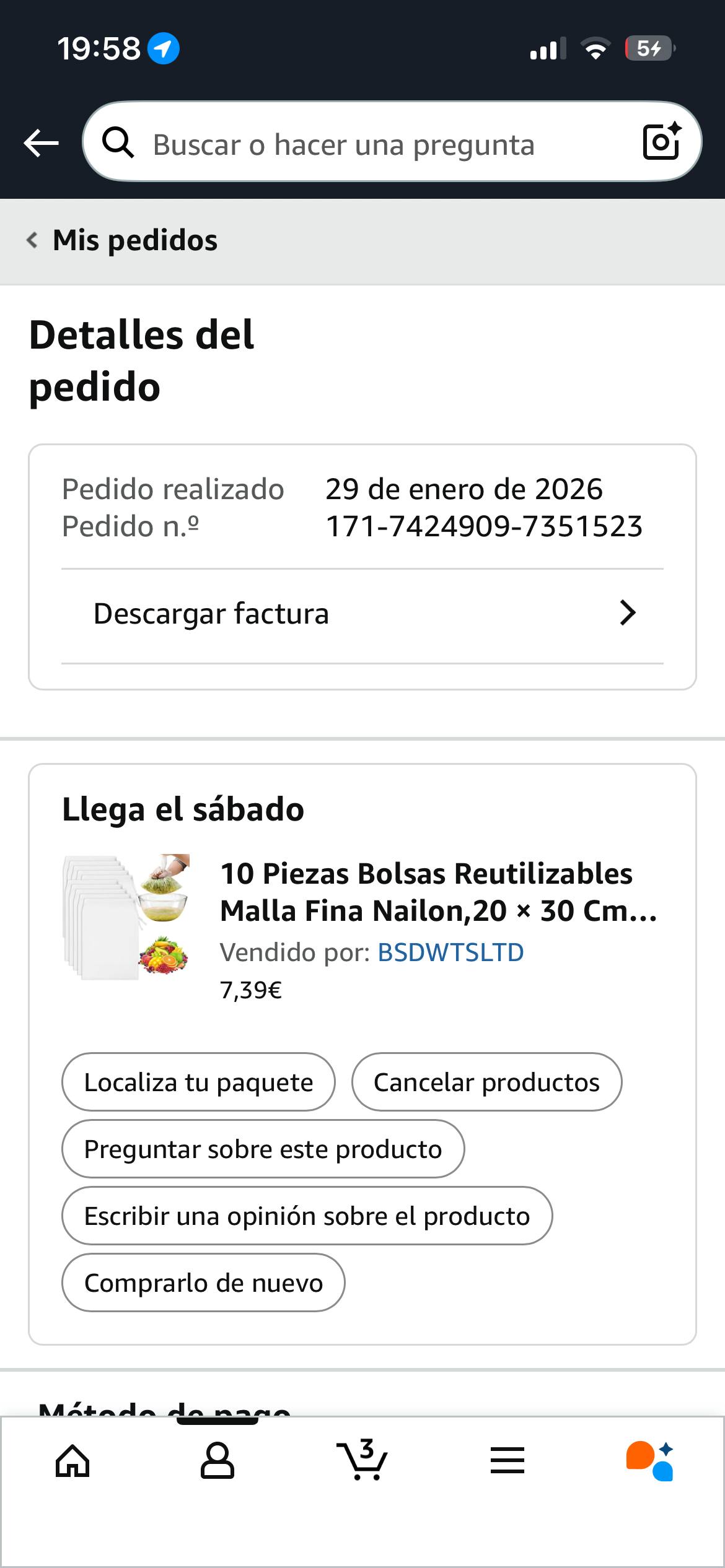The image size is (725, 1568).
Task: Open the camera lens search icon
Action: pyautogui.click(x=661, y=142)
